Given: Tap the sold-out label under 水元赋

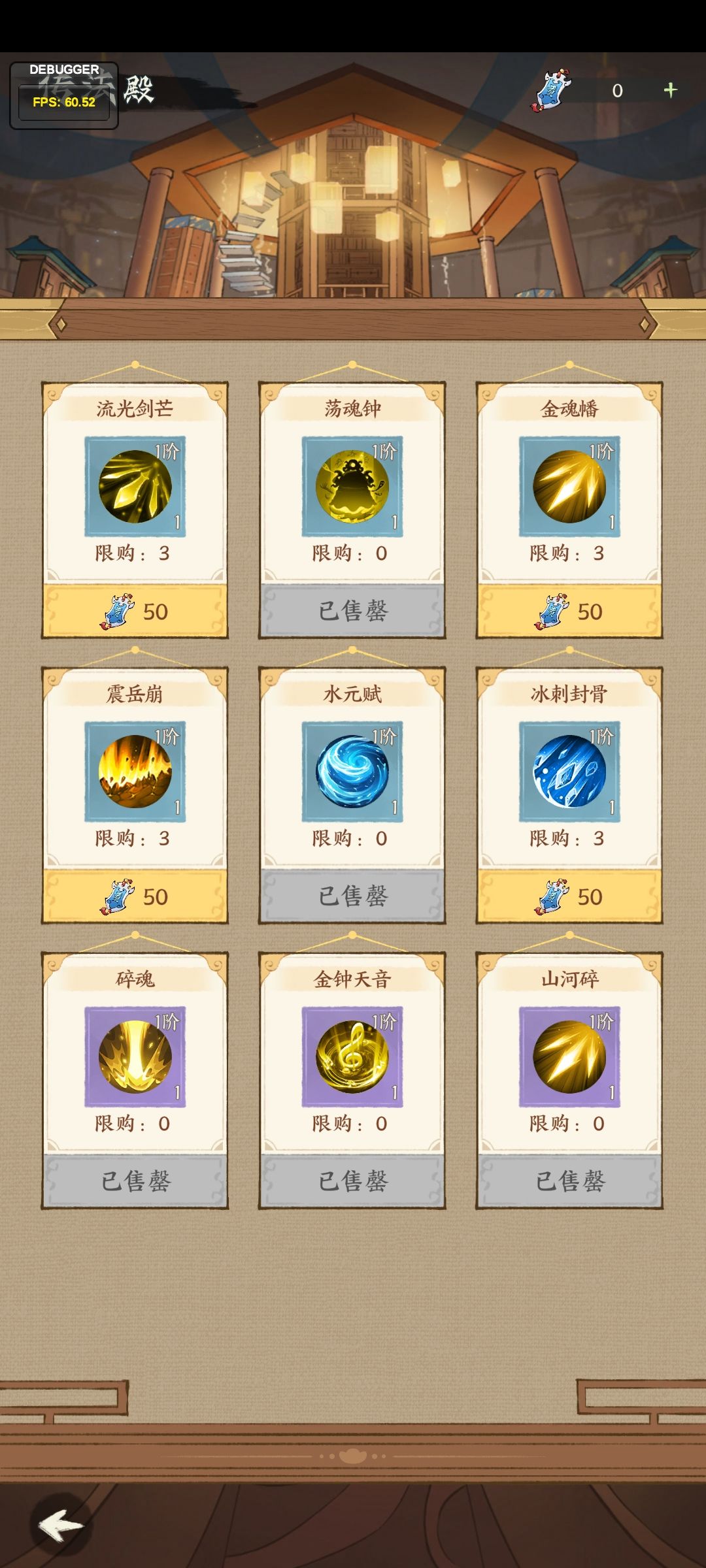Looking at the screenshot, I should 352,896.
